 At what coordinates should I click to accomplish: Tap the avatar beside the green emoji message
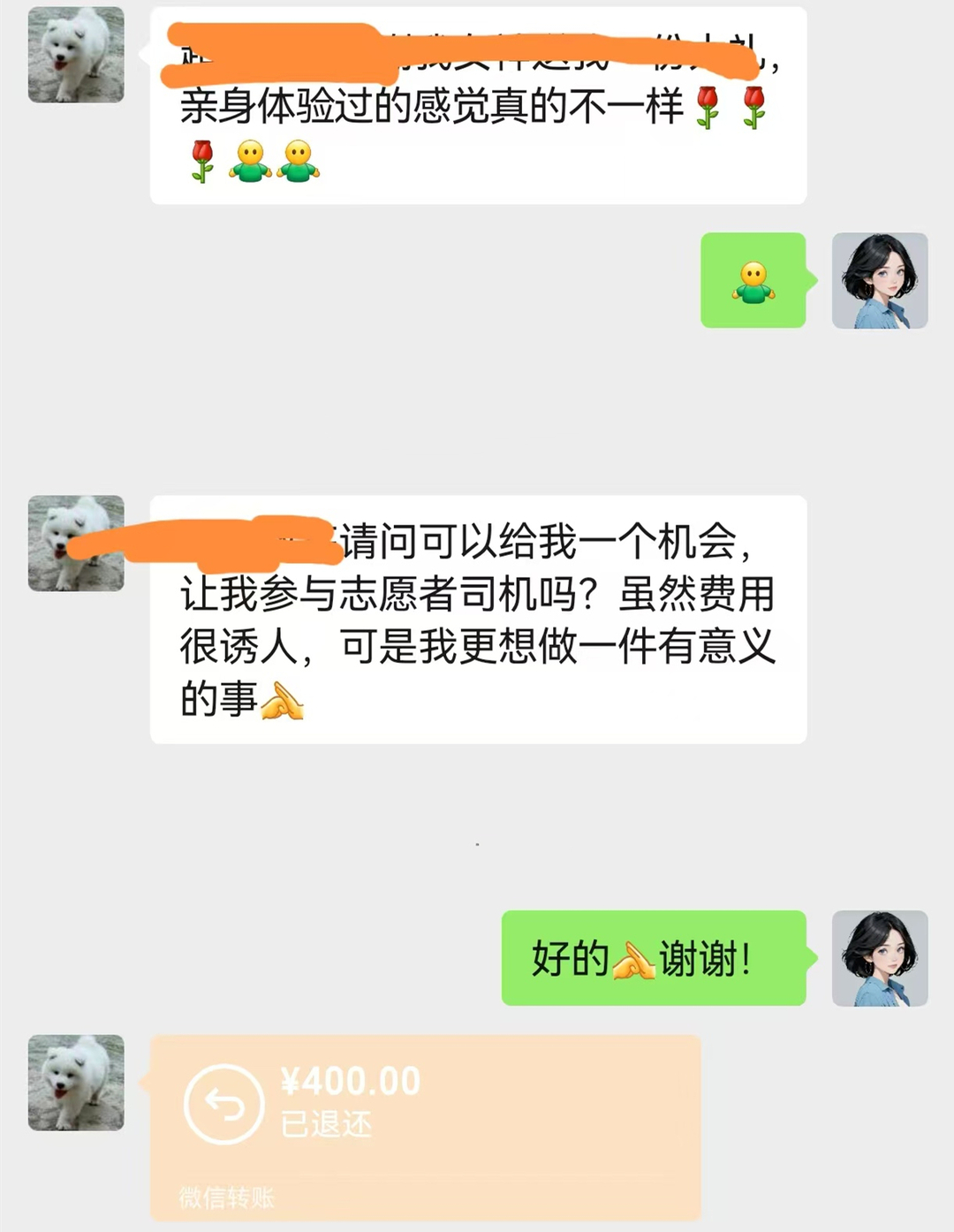879,280
